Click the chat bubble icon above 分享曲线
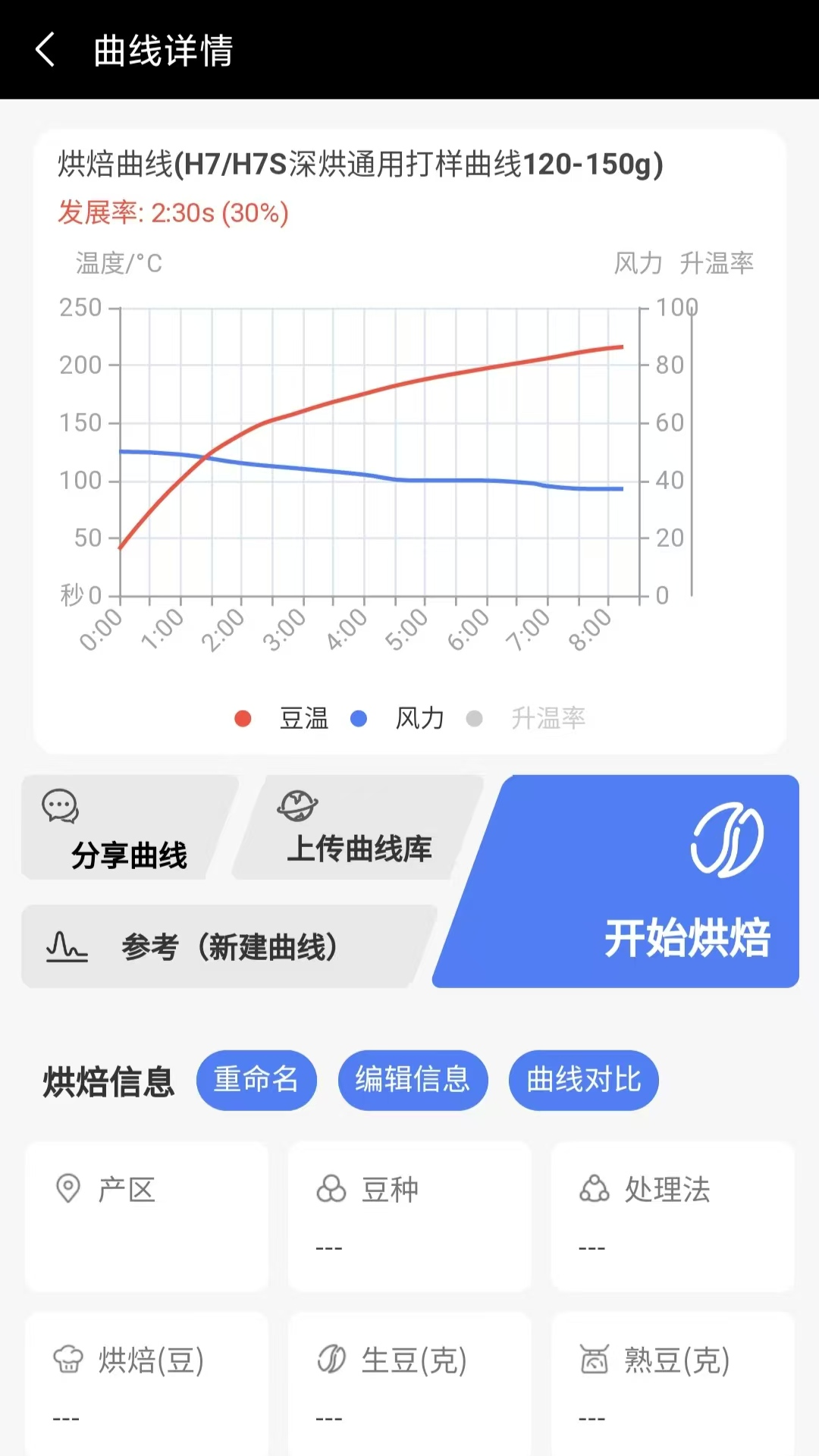 61,806
